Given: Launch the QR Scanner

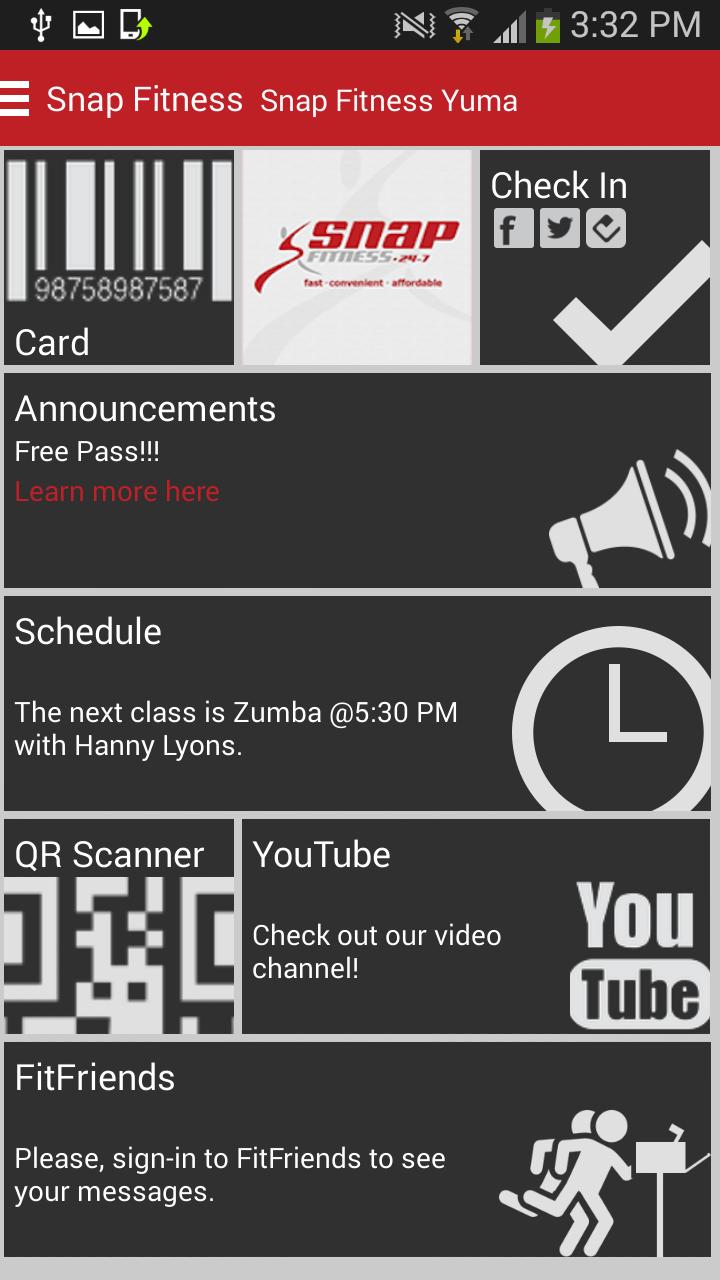Looking at the screenshot, I should 118,927.
